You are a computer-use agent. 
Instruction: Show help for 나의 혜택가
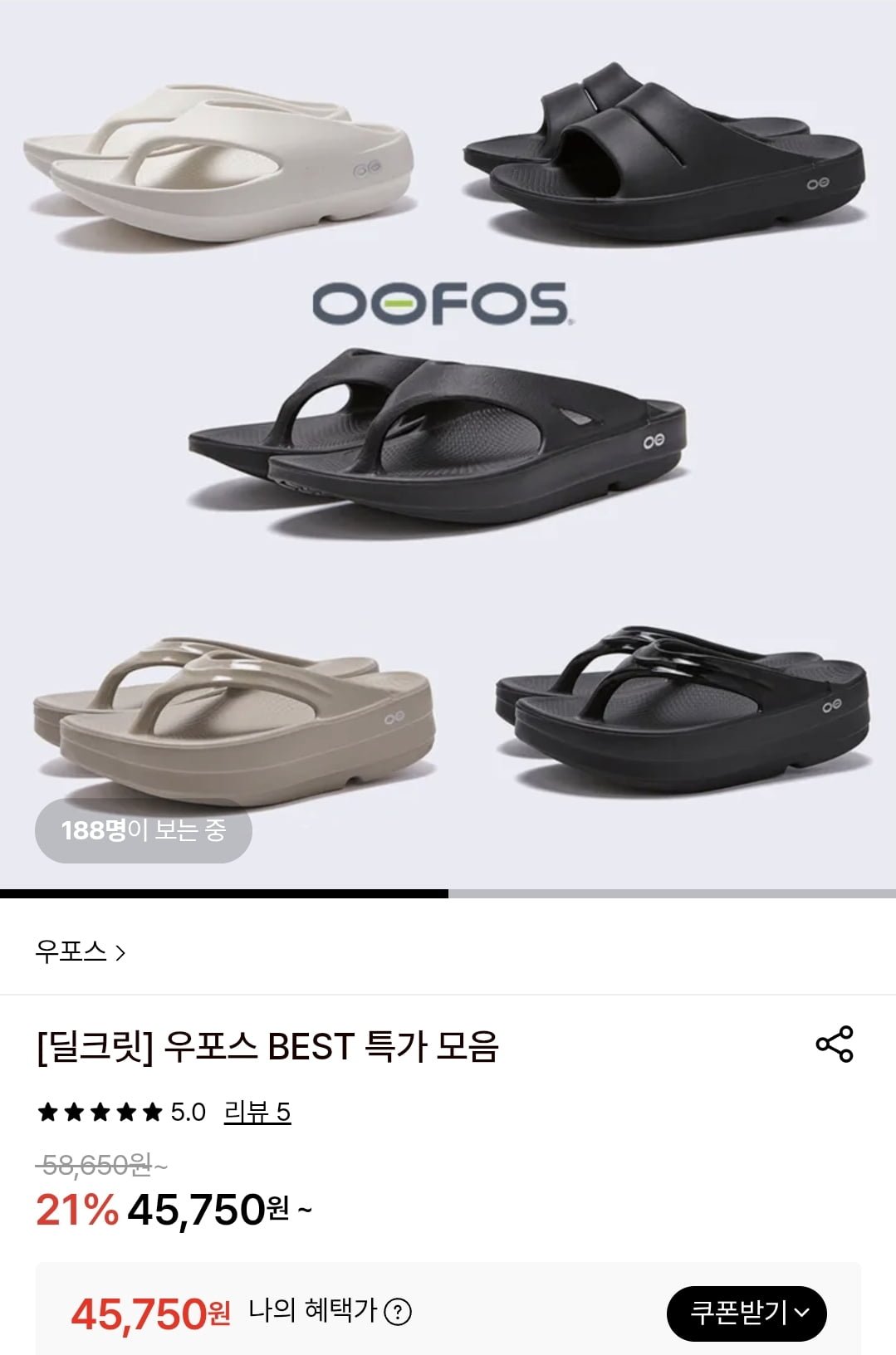pos(398,1312)
